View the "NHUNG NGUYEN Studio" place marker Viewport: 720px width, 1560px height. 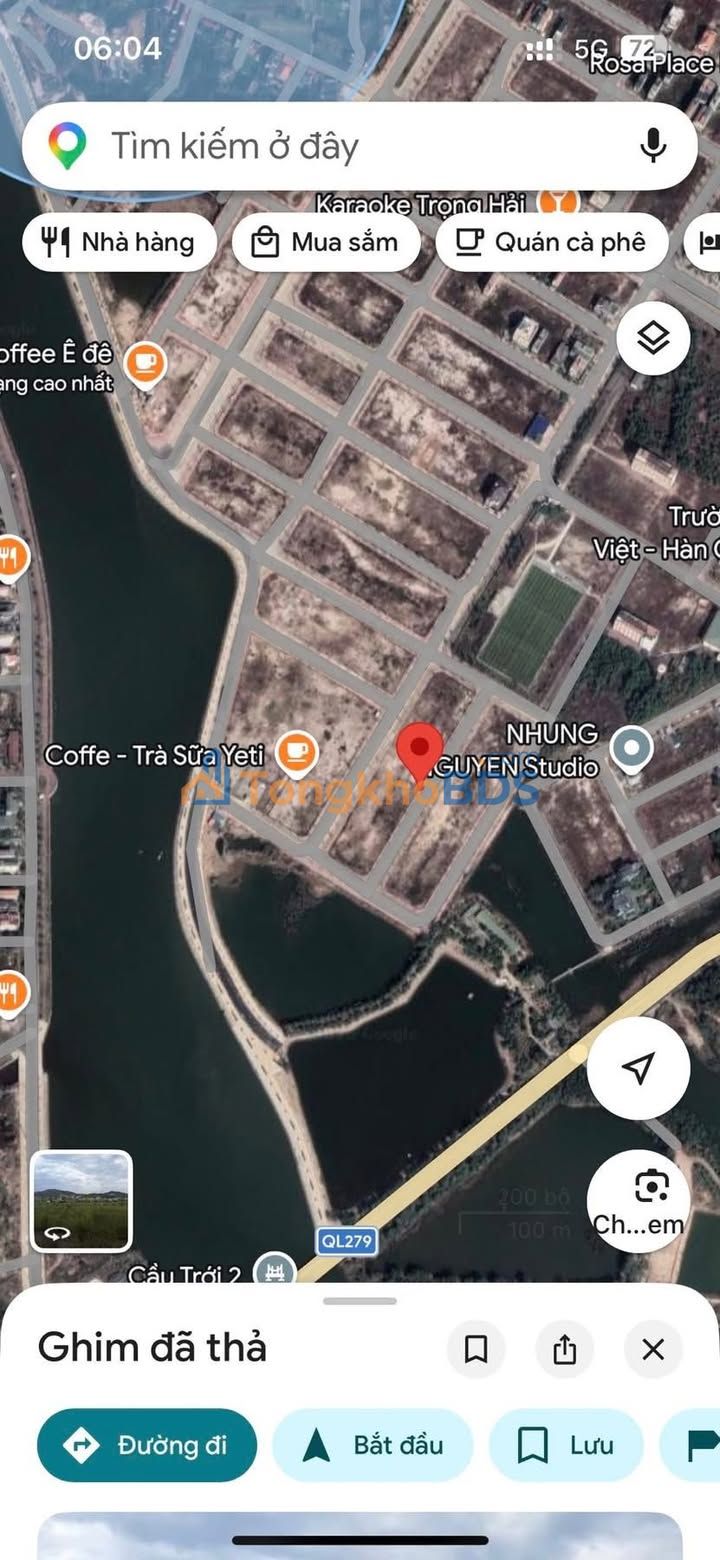(x=631, y=749)
